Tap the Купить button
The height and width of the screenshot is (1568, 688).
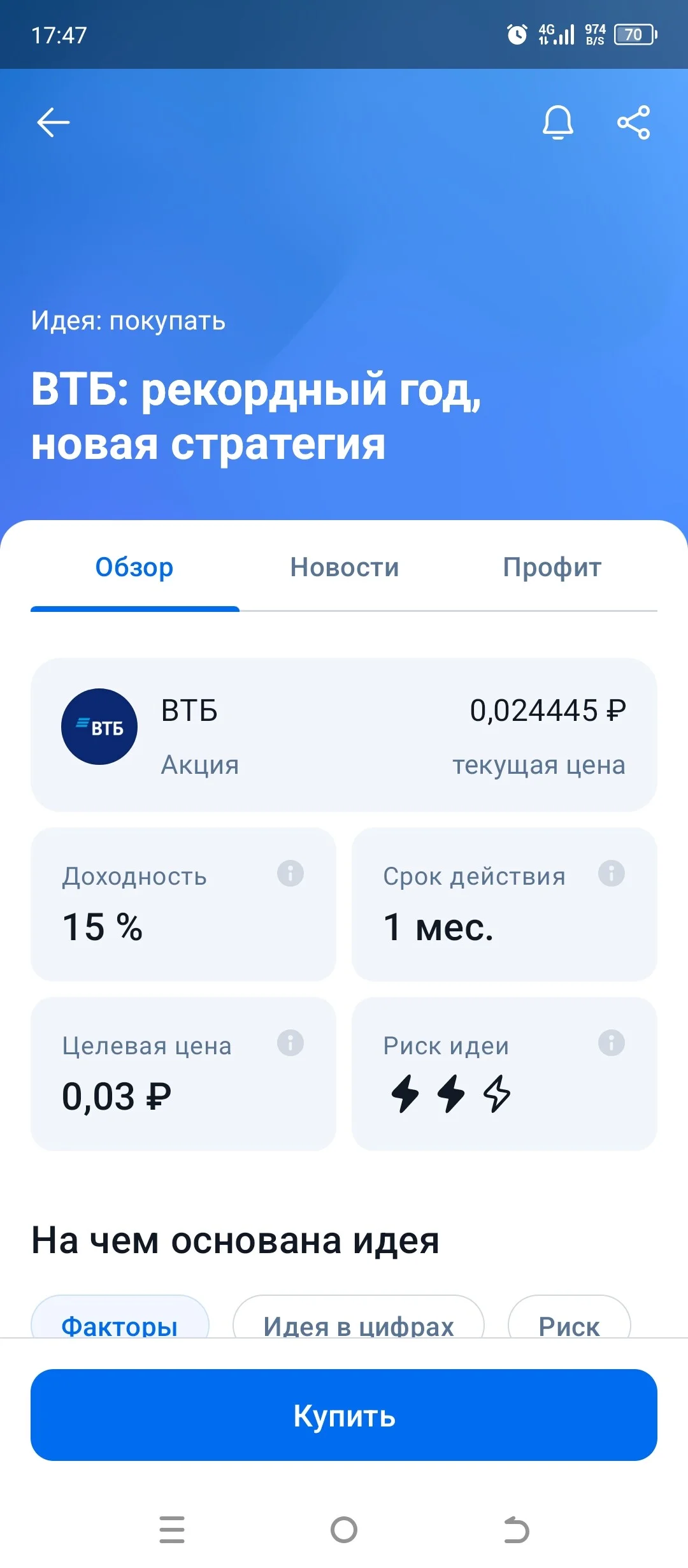pos(344,1415)
